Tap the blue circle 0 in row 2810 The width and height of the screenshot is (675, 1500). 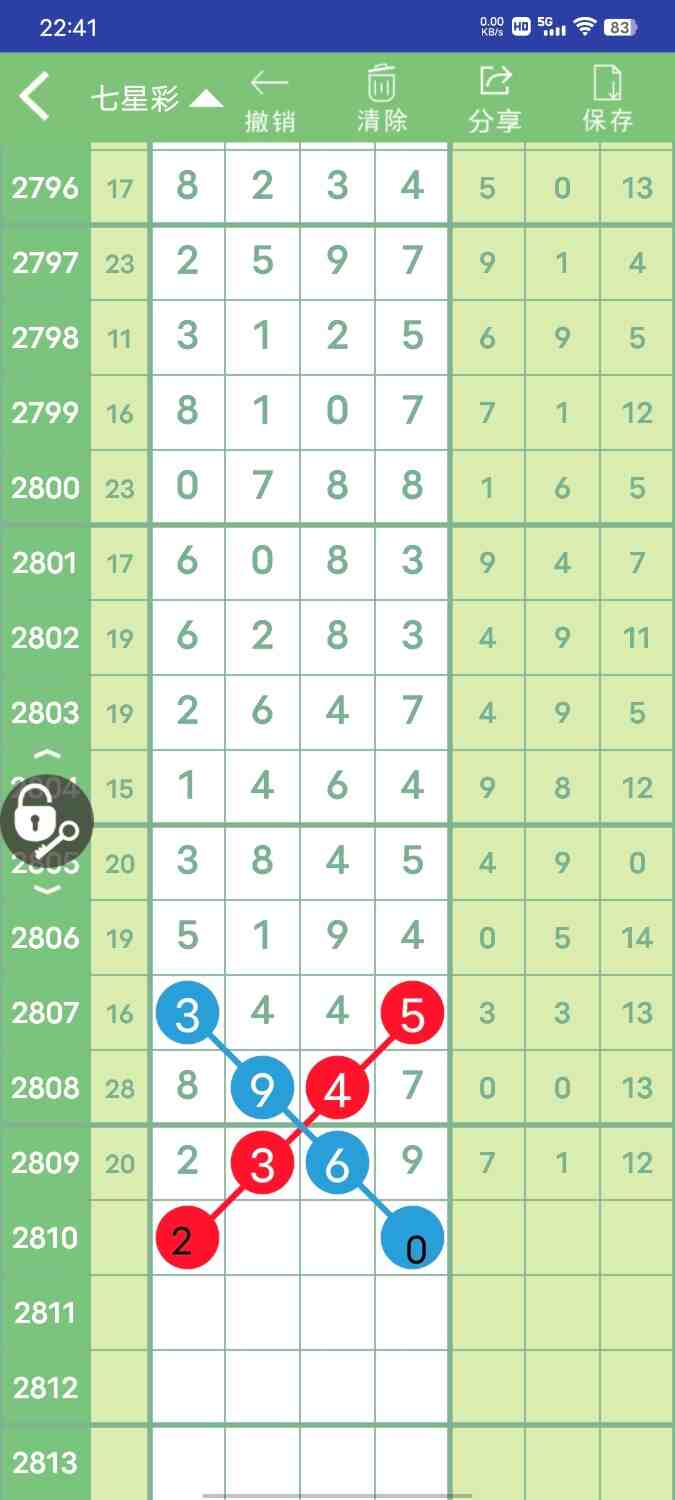(412, 1239)
